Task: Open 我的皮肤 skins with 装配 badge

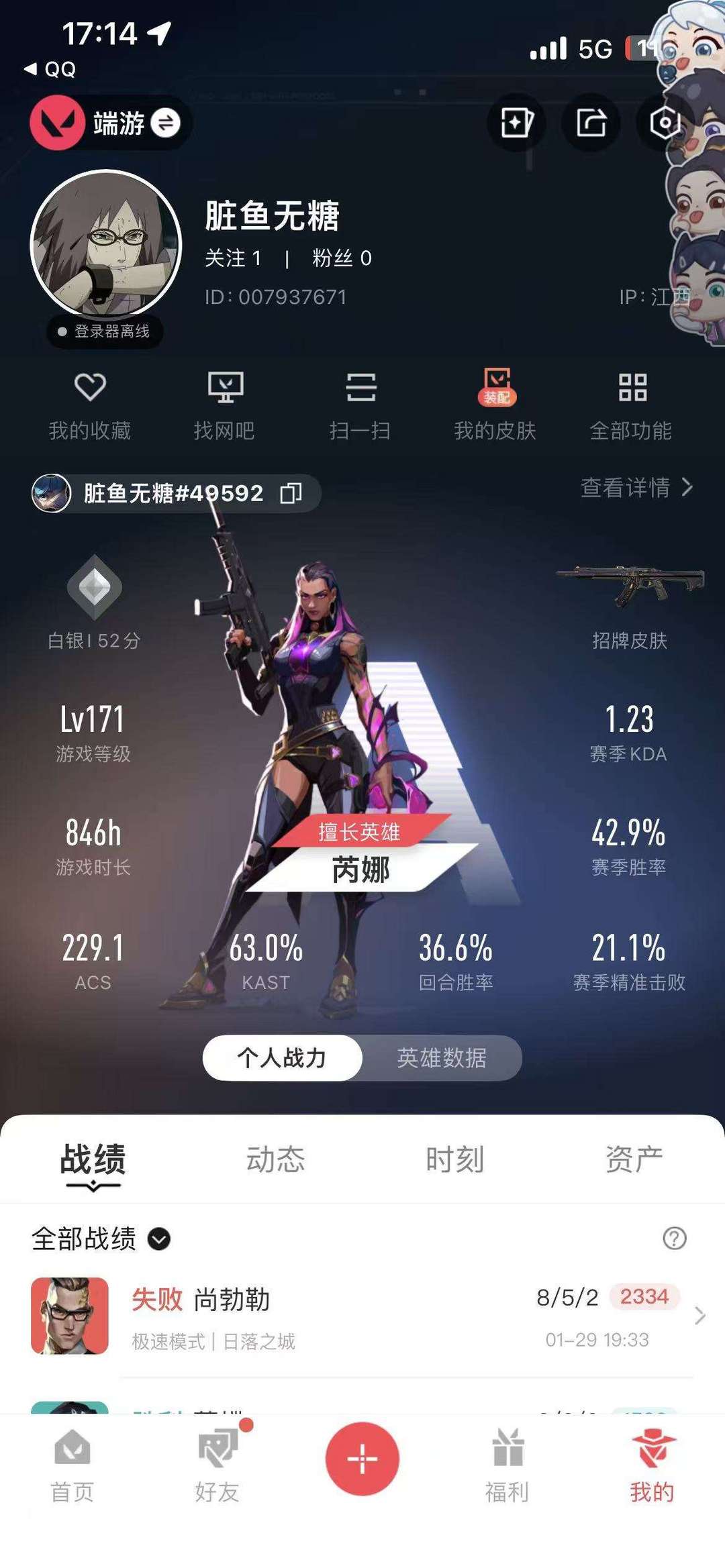Action: 497,403
